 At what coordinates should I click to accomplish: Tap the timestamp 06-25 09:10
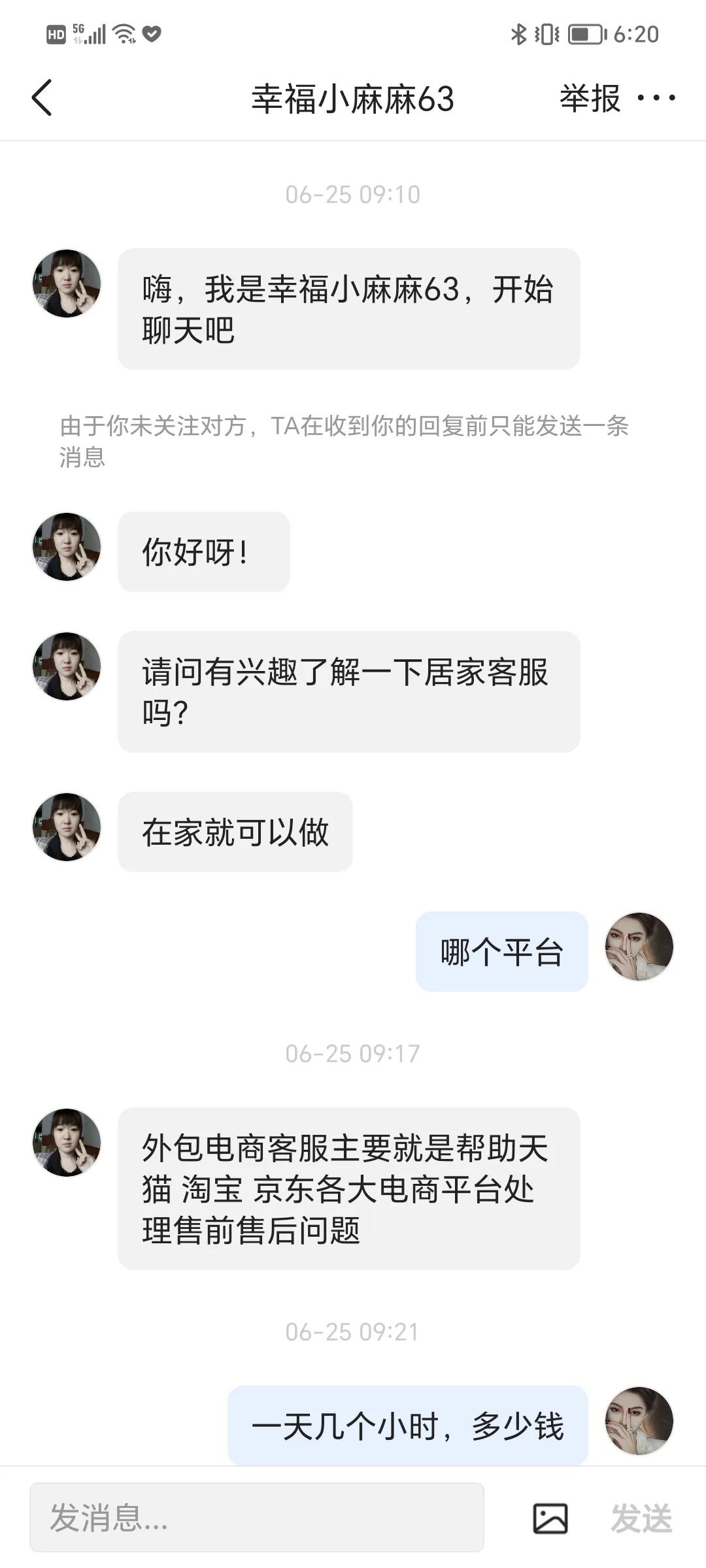[x=353, y=193]
